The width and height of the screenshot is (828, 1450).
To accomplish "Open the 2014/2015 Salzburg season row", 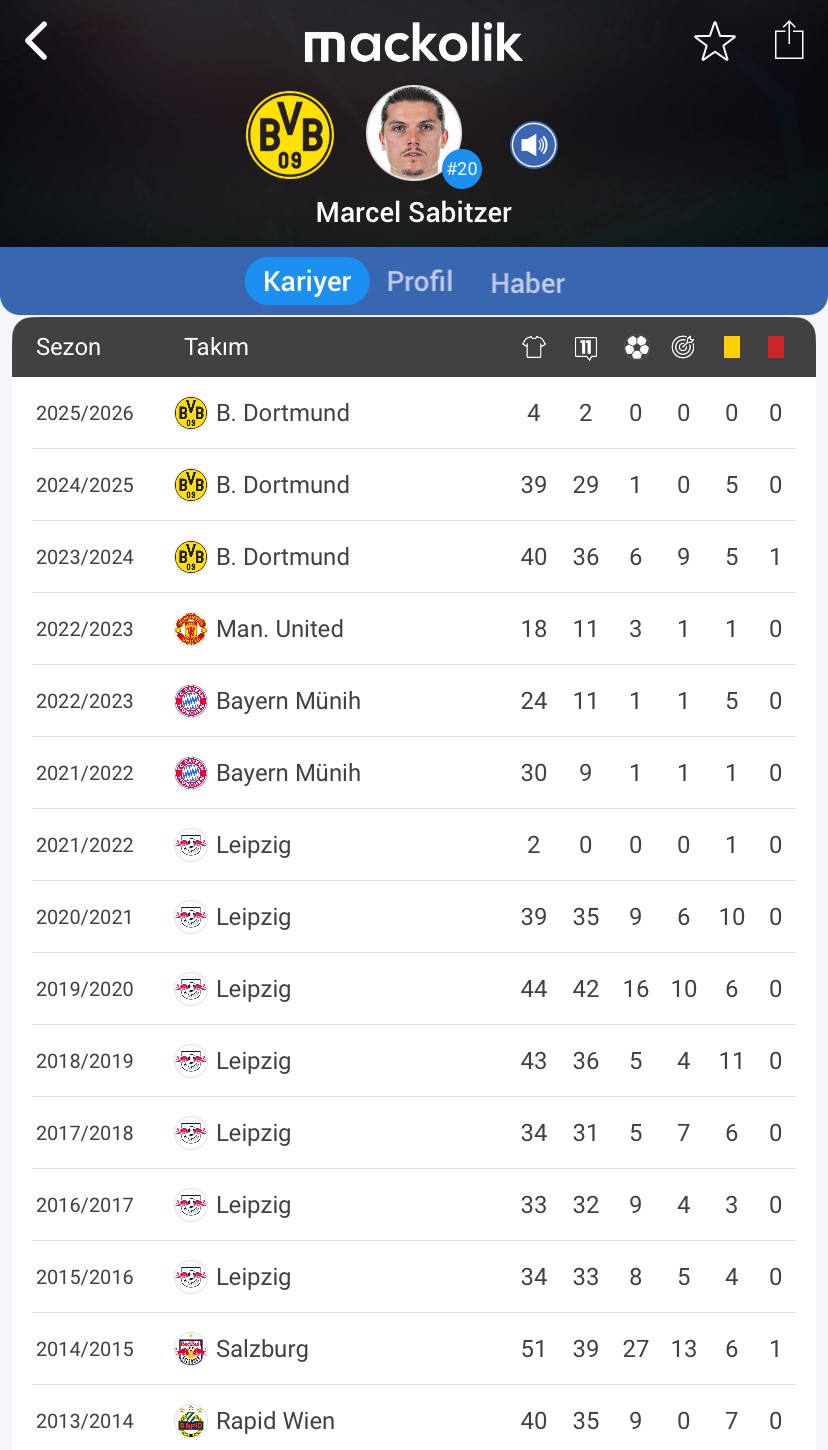I will pos(414,1349).
